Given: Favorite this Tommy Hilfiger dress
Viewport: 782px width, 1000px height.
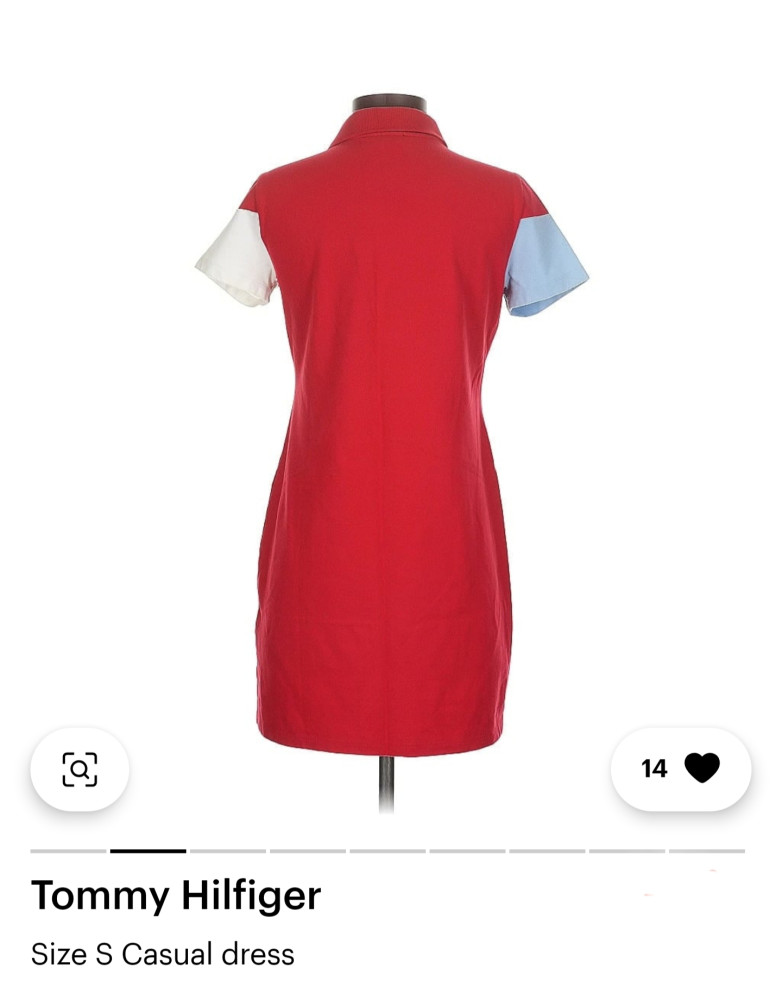Looking at the screenshot, I should coord(701,768).
